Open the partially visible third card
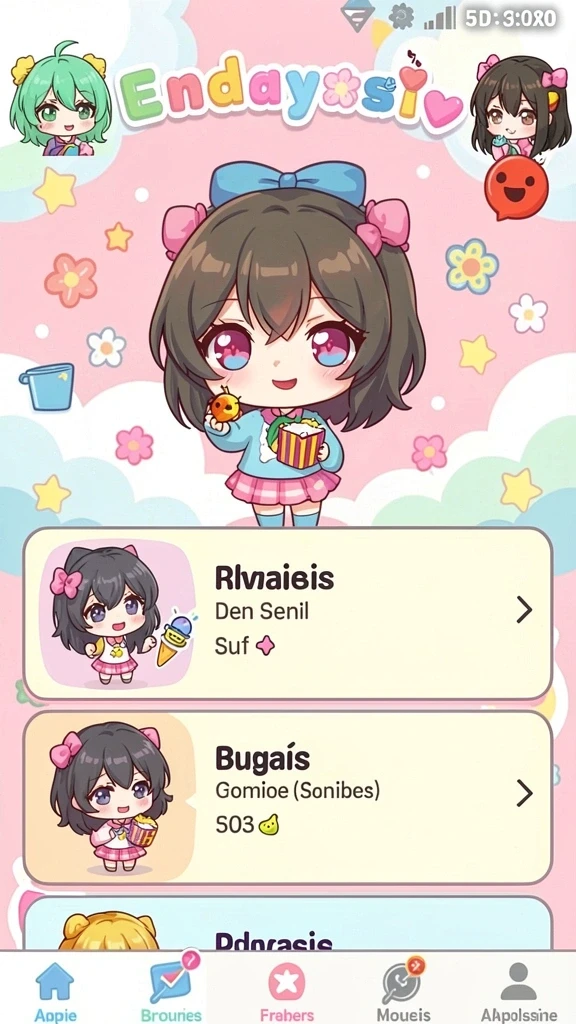Viewport: 576px width, 1024px height. click(288, 923)
